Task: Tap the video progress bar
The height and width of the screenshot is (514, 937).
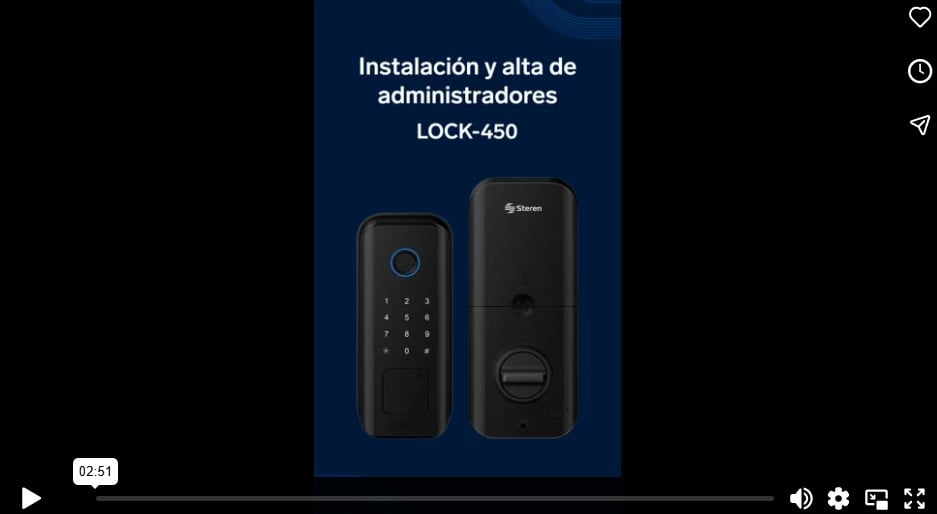Action: pyautogui.click(x=434, y=498)
